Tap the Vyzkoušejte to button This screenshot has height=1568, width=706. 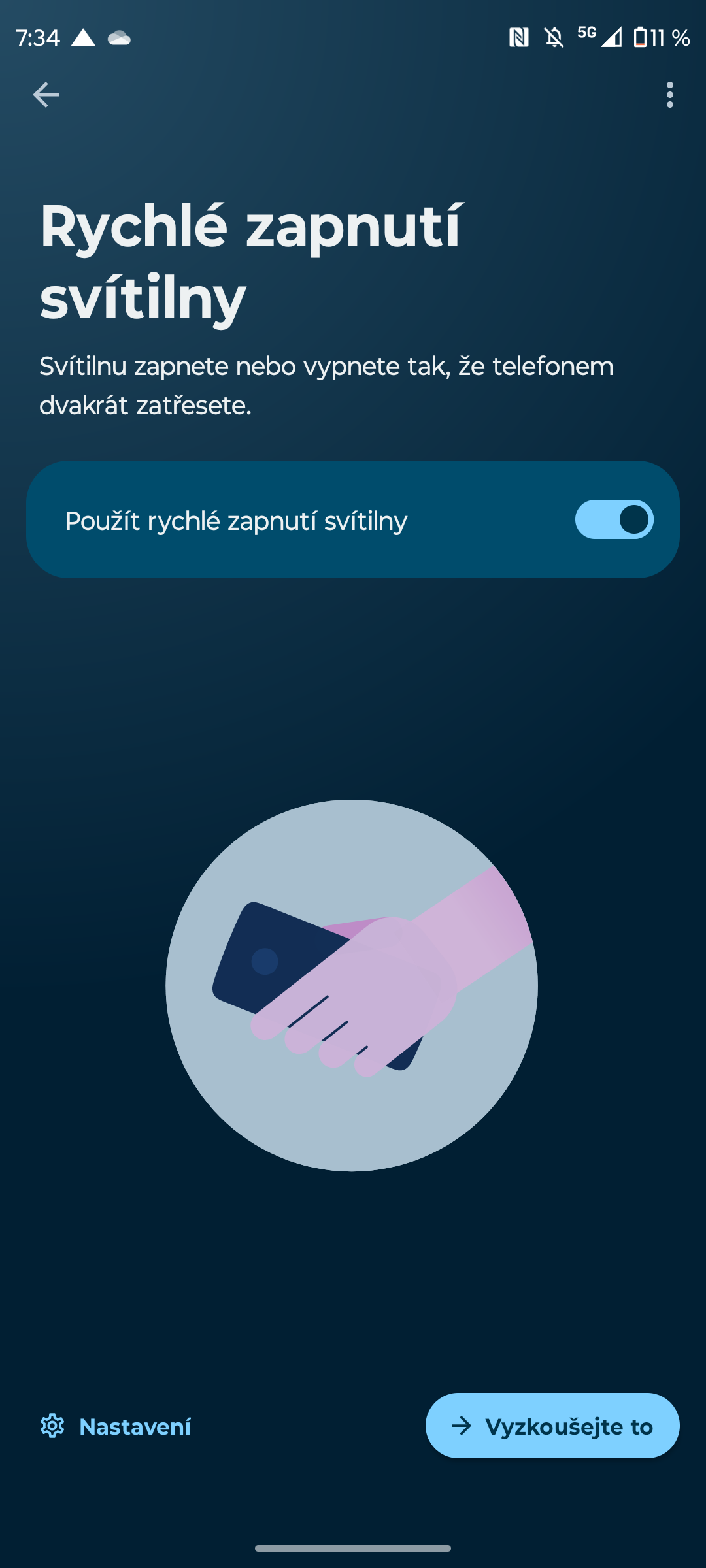[552, 1426]
